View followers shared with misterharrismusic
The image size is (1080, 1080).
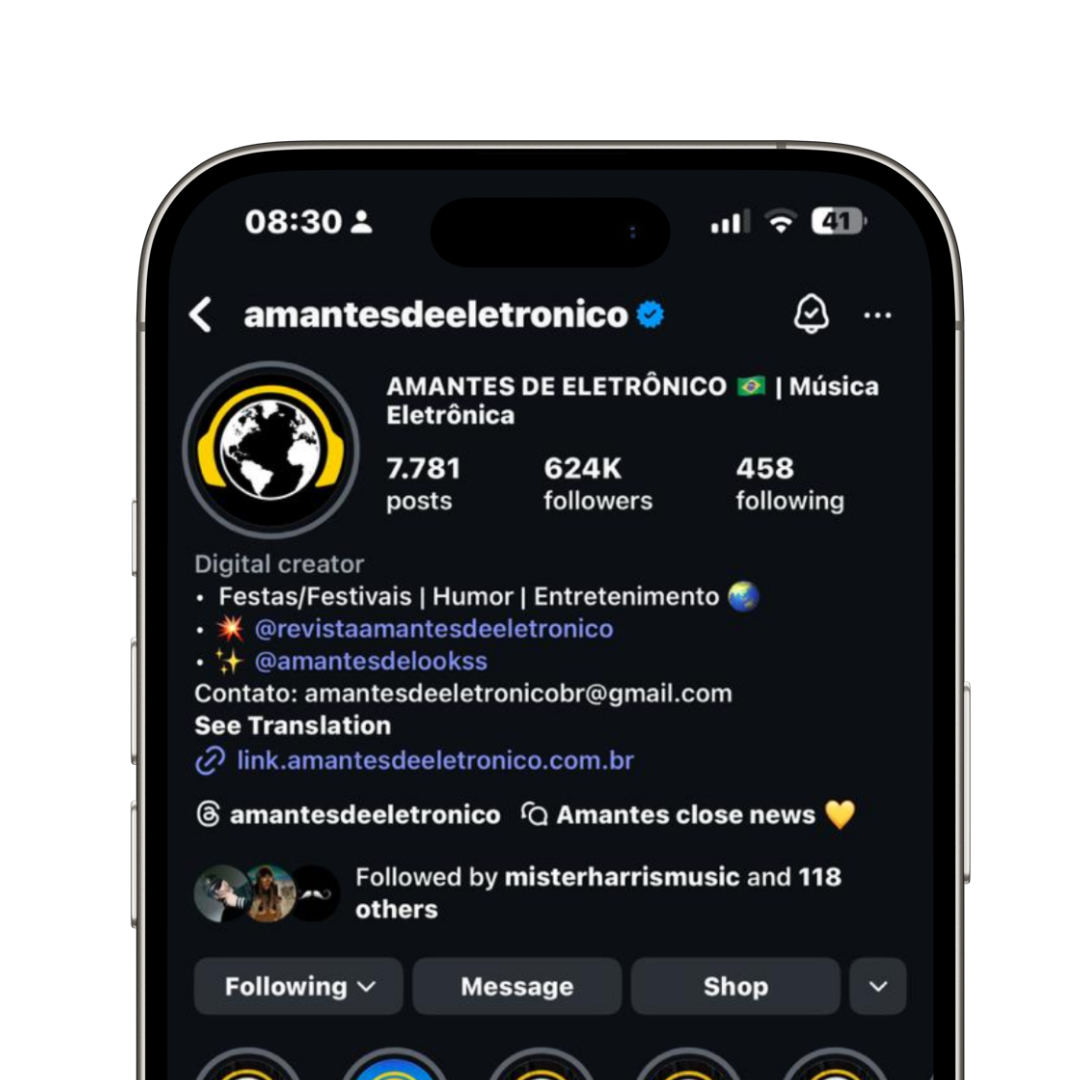point(598,892)
